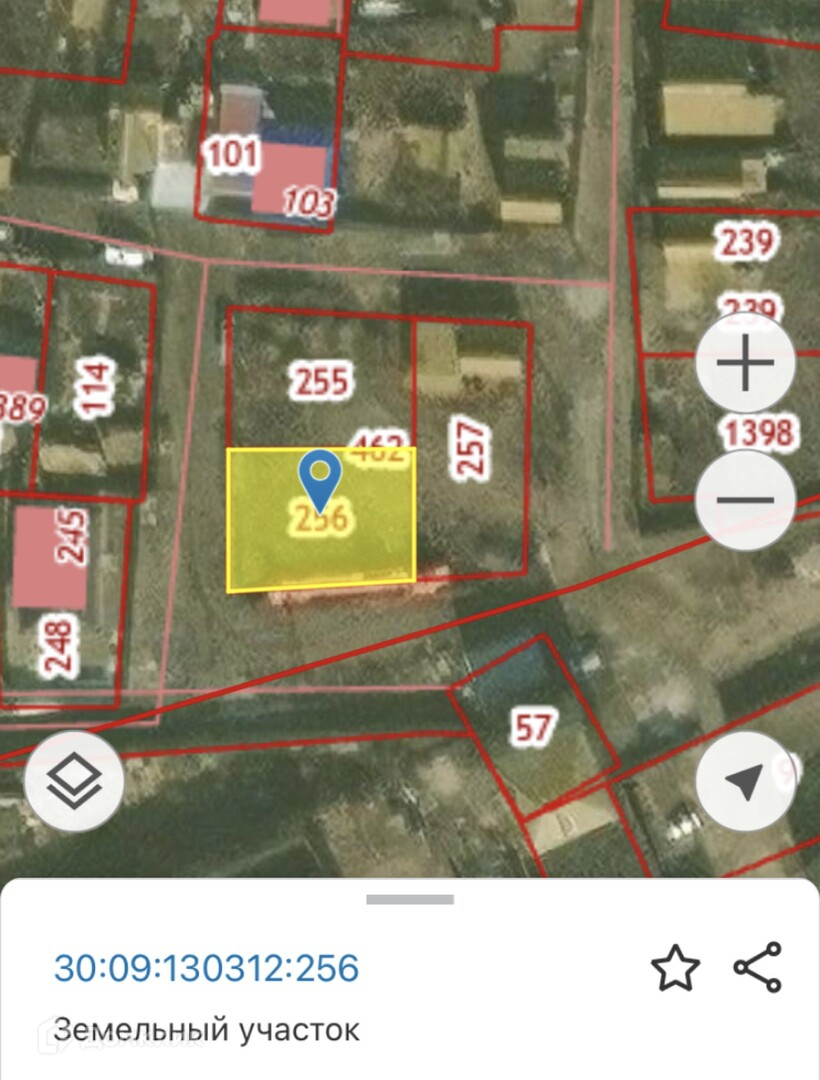Viewport: 820px width, 1080px height.
Task: Center map on my current location
Action: 745,781
